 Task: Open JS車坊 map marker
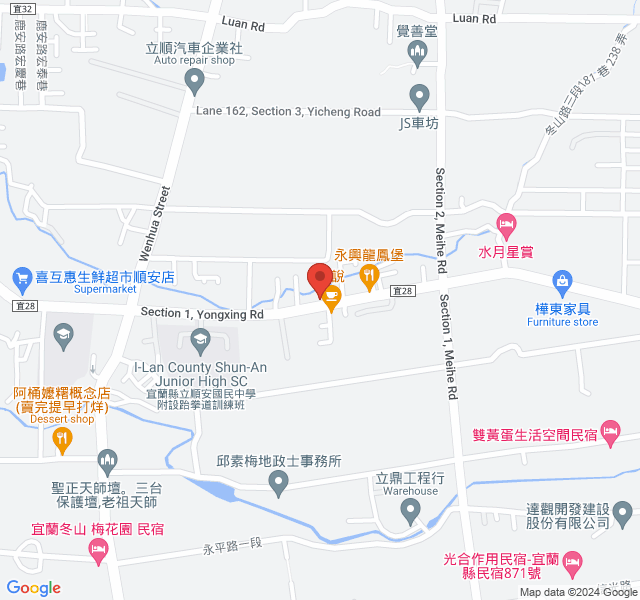420,97
